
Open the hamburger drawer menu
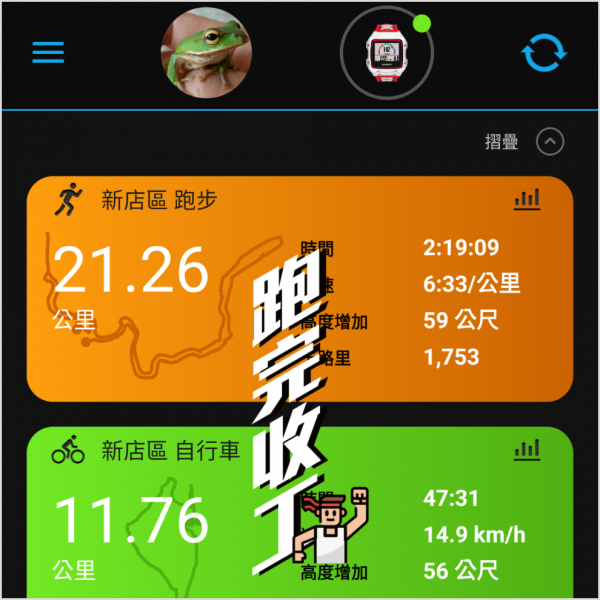[47, 52]
